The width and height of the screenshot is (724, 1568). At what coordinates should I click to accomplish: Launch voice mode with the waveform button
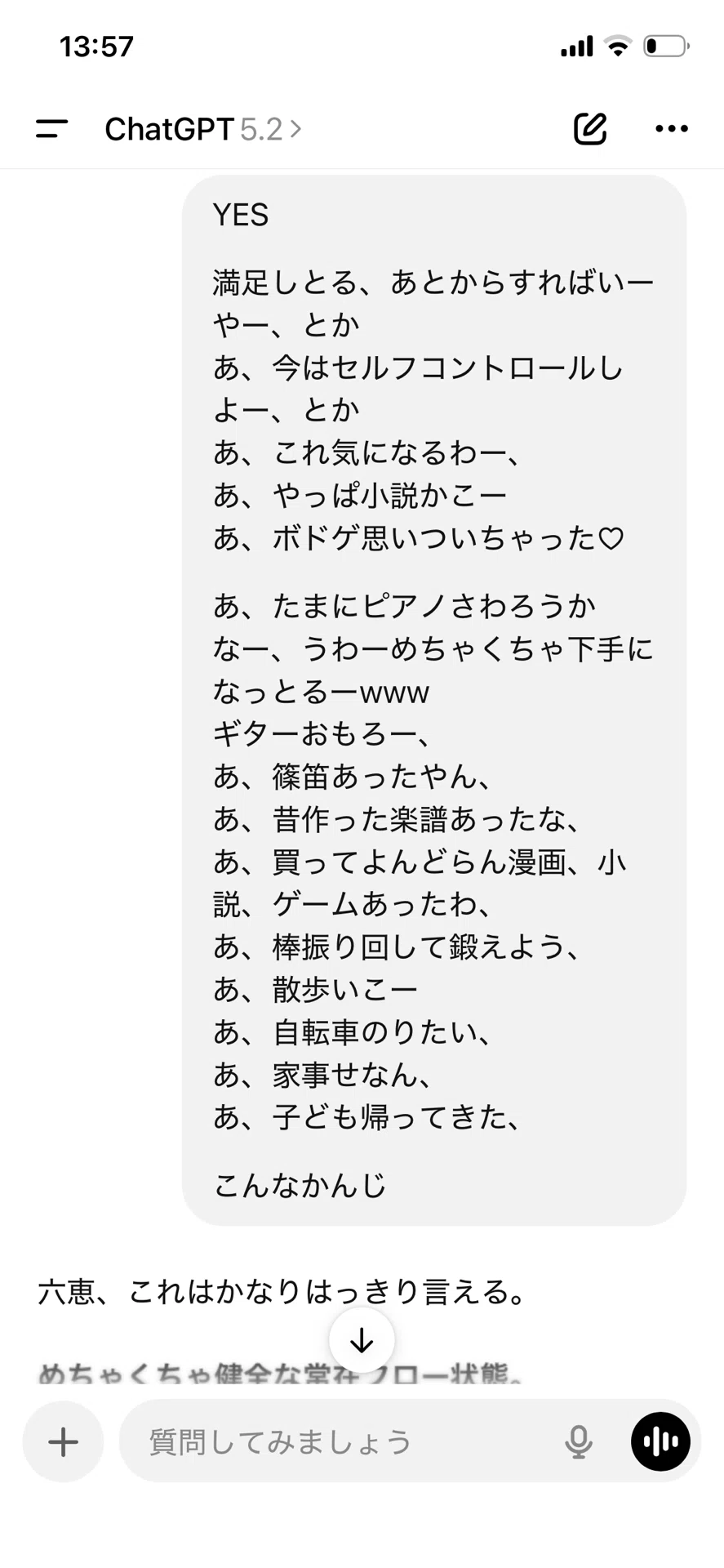[660, 1441]
